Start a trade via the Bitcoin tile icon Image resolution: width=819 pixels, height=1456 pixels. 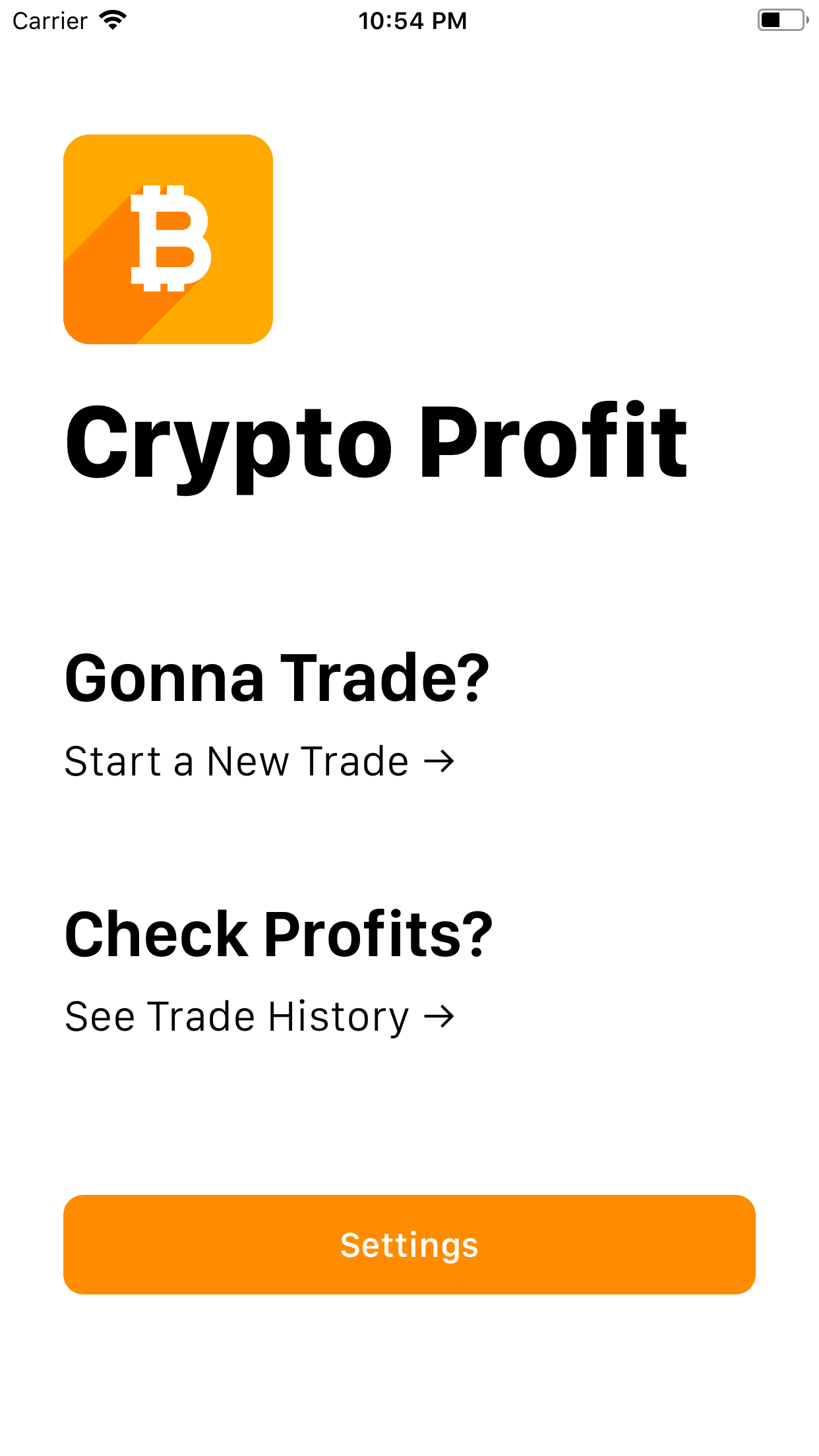(167, 239)
